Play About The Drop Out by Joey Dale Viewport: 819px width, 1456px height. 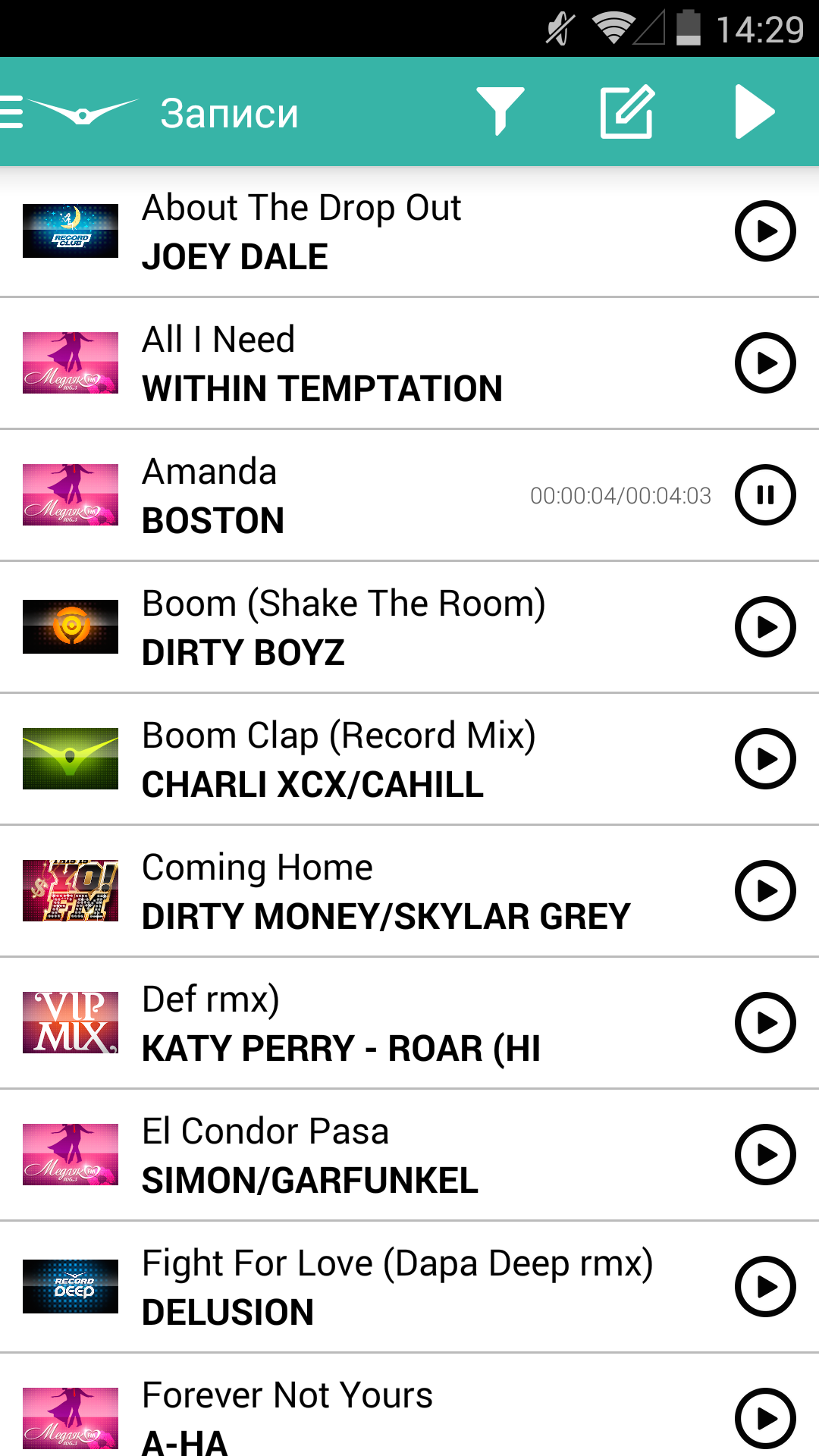[x=765, y=231]
